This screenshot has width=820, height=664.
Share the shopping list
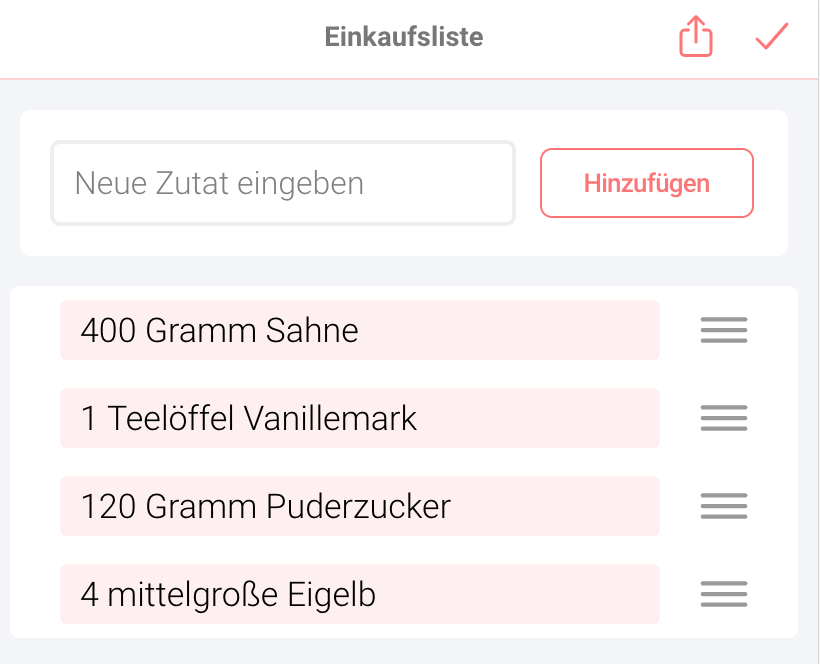click(696, 36)
